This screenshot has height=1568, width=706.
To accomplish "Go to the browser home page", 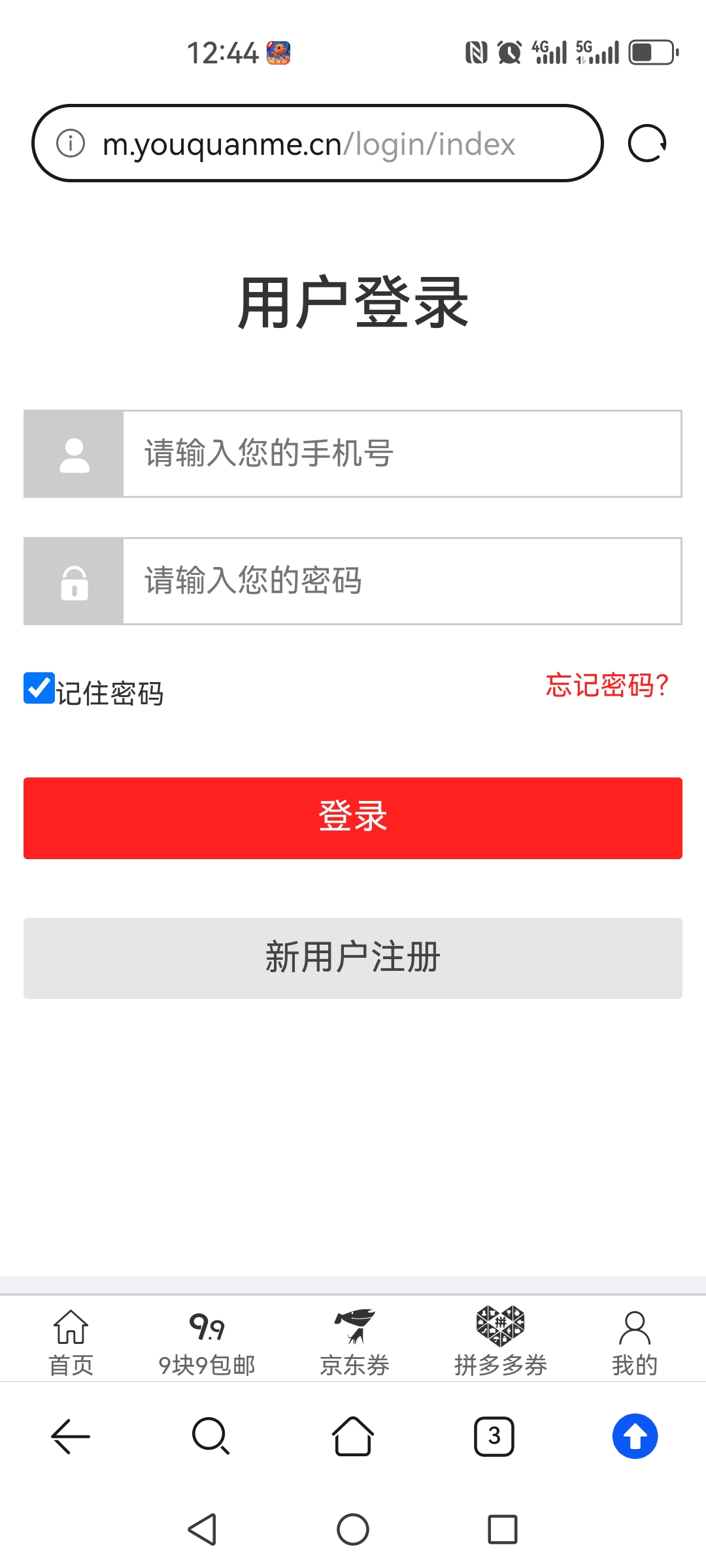I will (x=353, y=1436).
